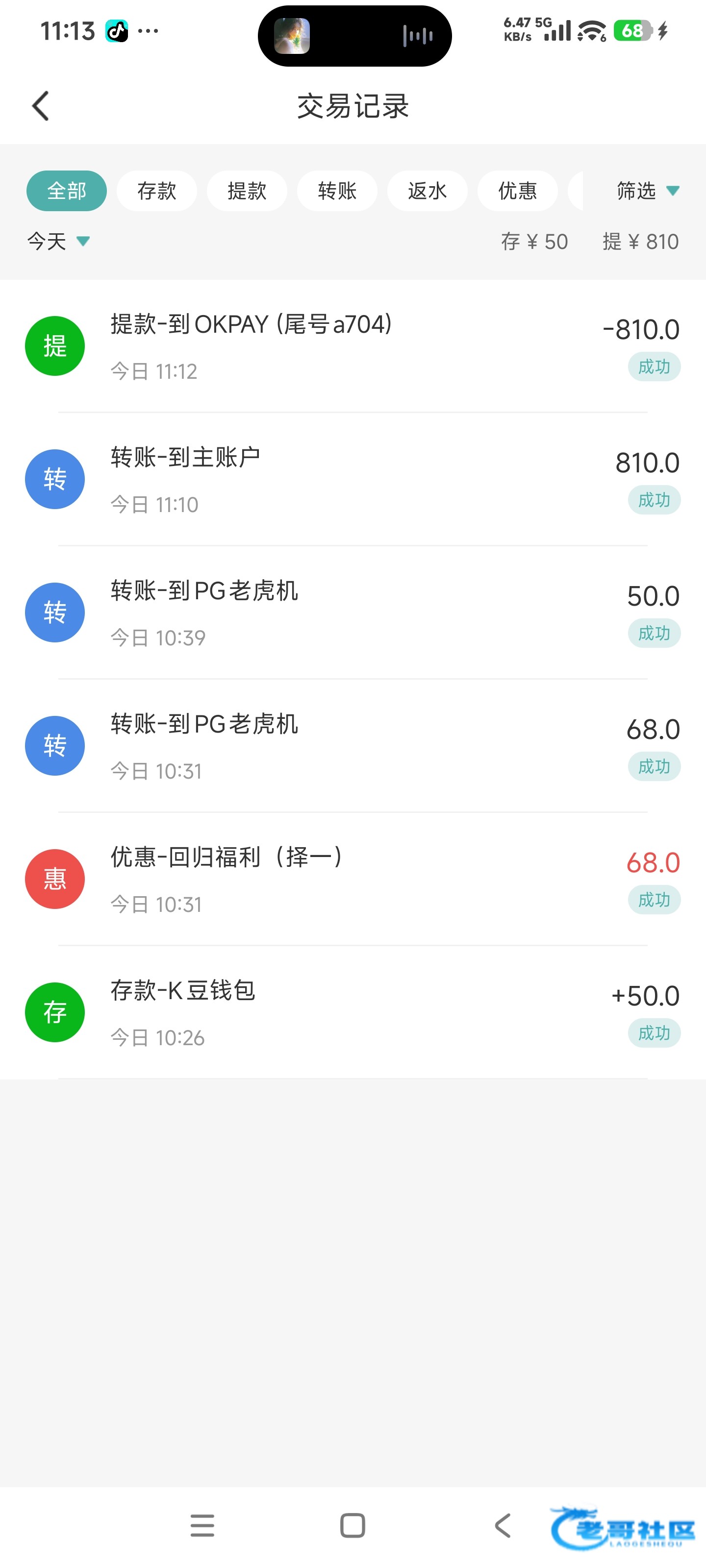Image resolution: width=706 pixels, height=1568 pixels.
Task: Open the system recent apps menu
Action: (x=202, y=1525)
